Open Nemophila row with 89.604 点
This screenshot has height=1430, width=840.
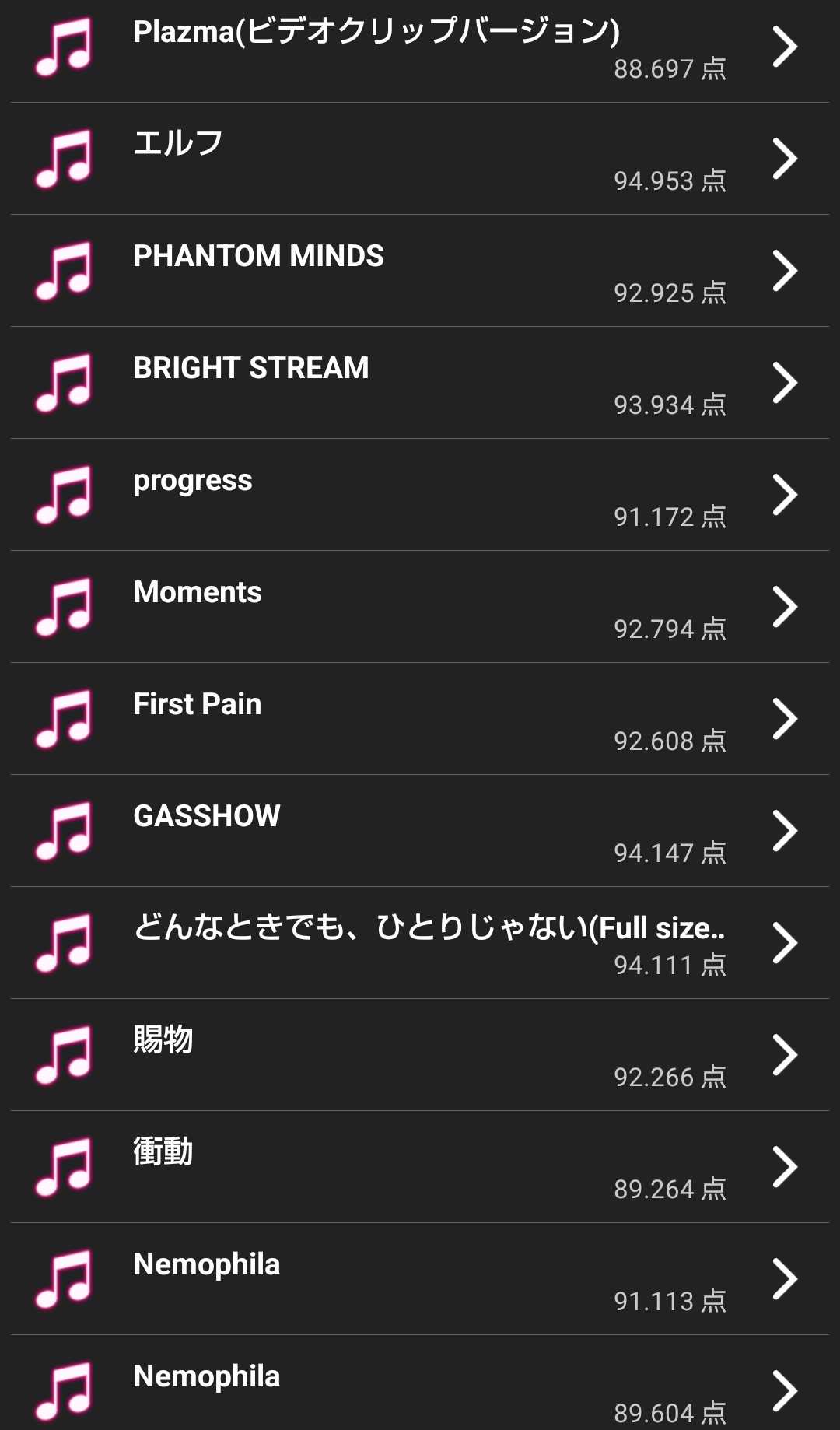click(420, 1389)
